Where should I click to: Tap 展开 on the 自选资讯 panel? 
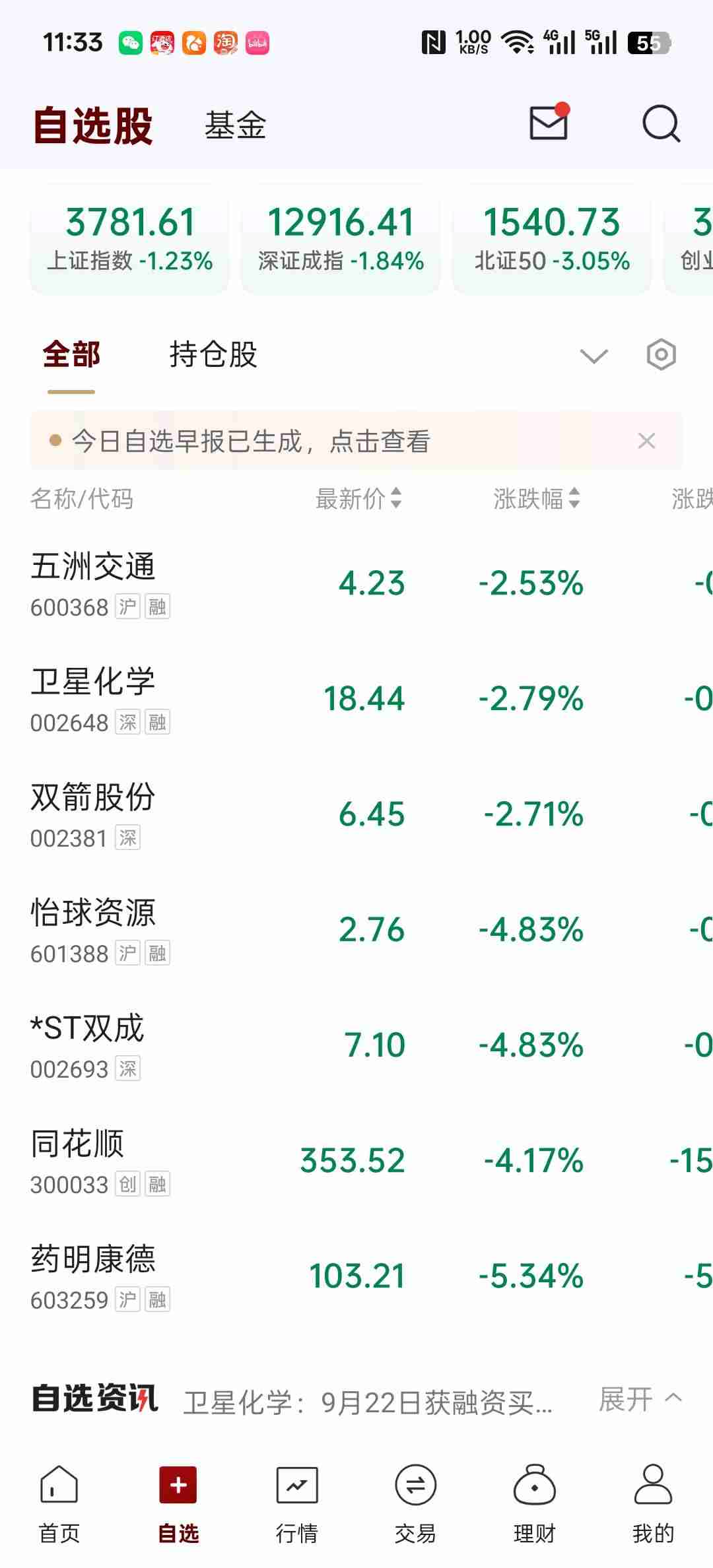point(640,1399)
